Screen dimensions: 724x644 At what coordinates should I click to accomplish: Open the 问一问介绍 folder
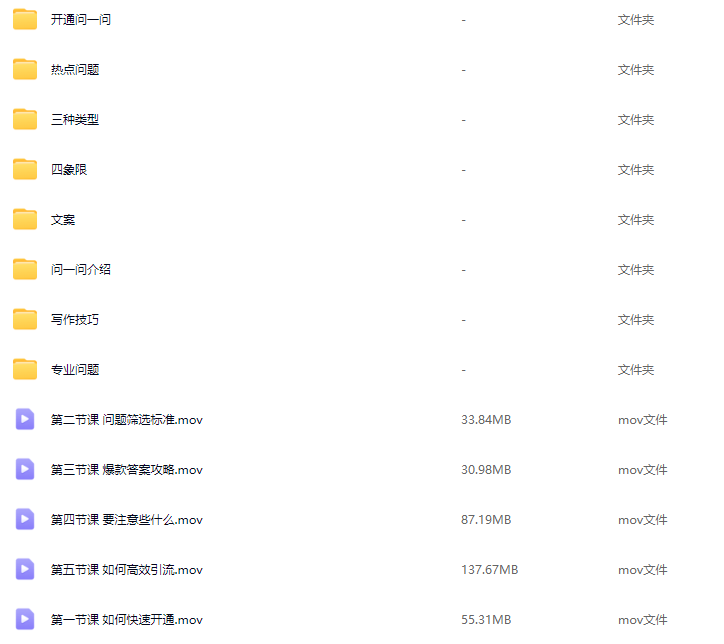(80, 270)
